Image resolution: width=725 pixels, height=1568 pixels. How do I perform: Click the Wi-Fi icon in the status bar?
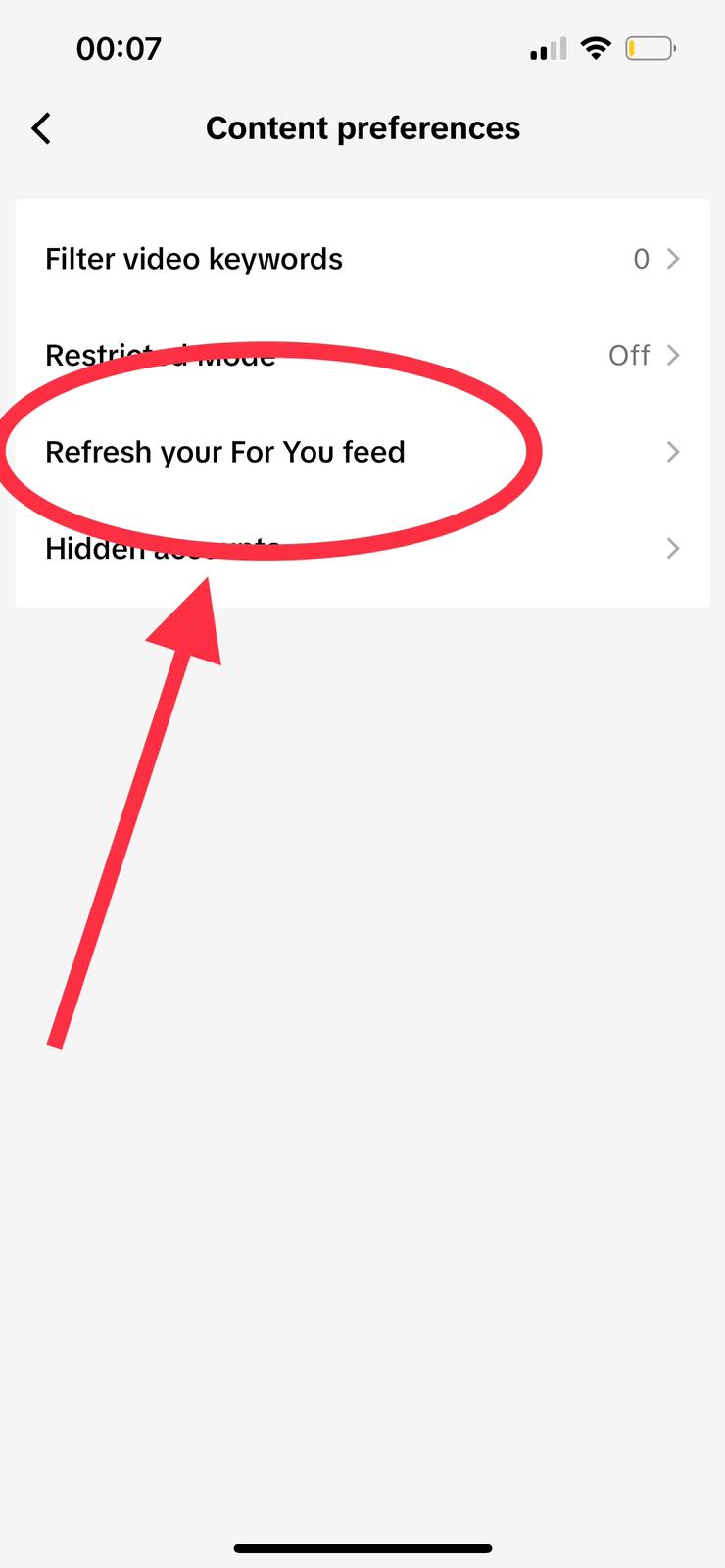[596, 47]
